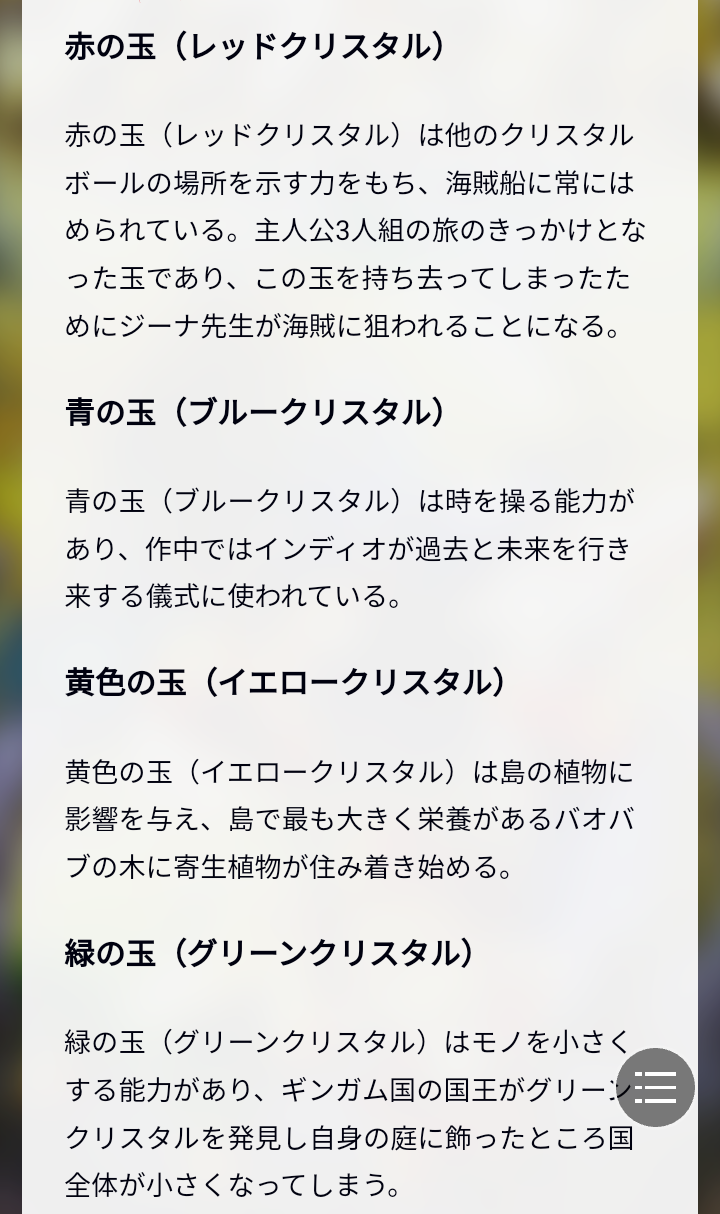Open the floating table of contents button

(655, 1087)
